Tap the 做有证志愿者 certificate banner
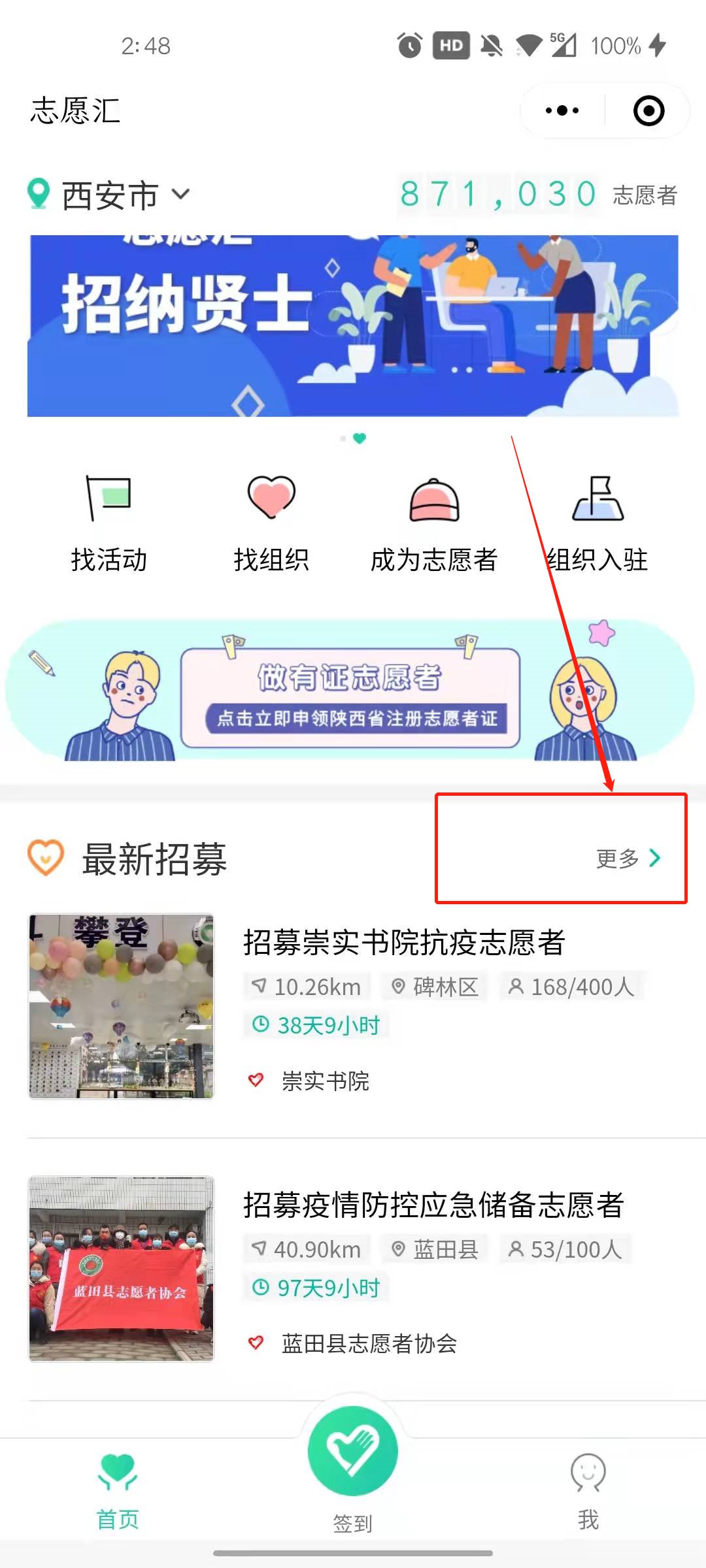 point(350,697)
